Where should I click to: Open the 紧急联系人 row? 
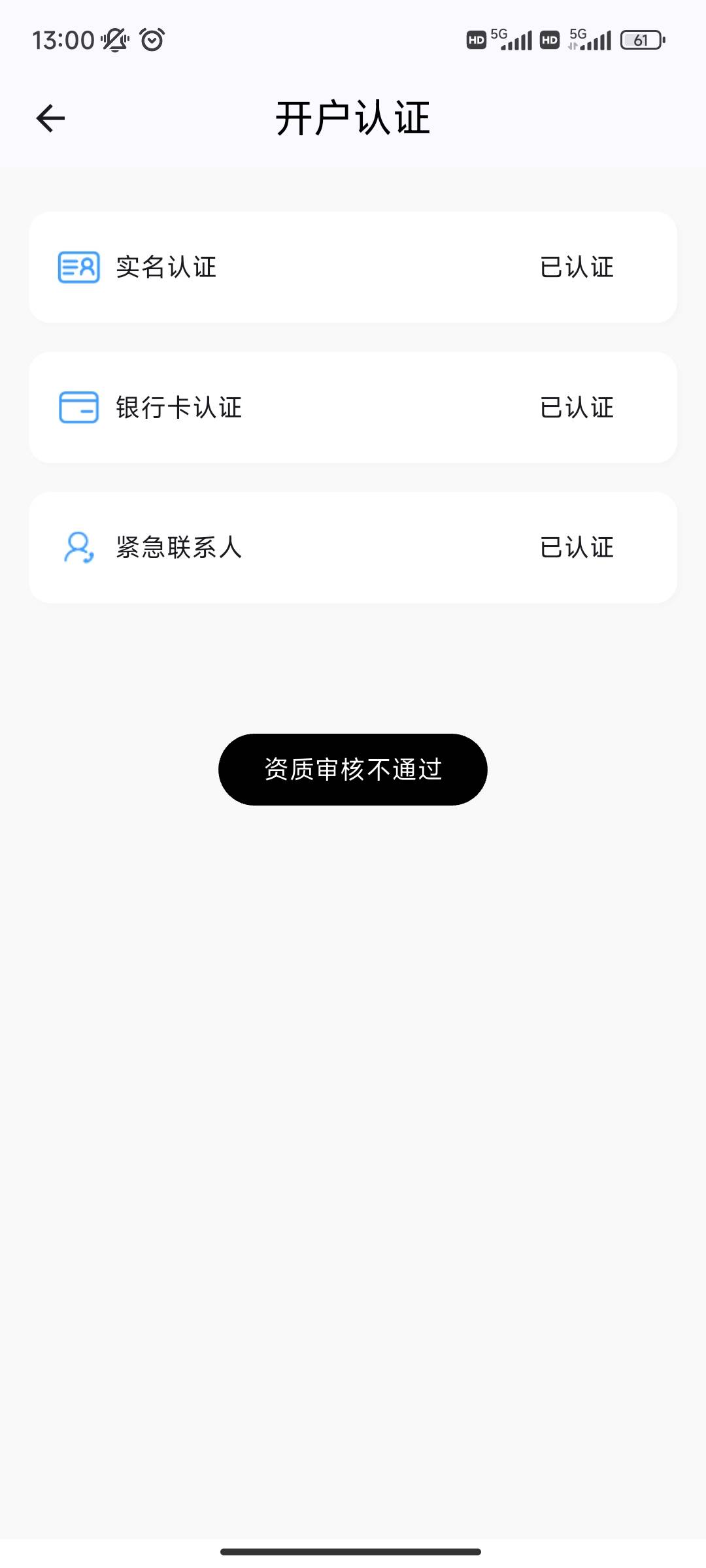click(353, 547)
